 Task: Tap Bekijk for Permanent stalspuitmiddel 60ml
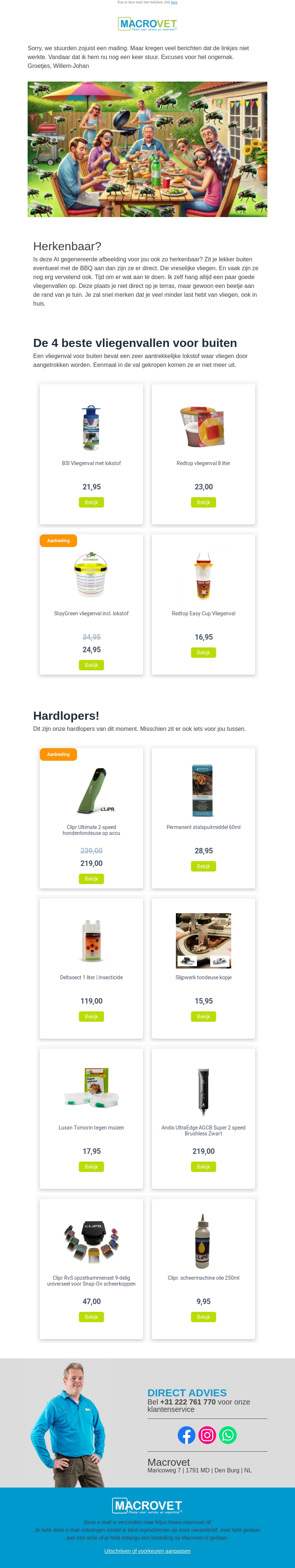(203, 866)
